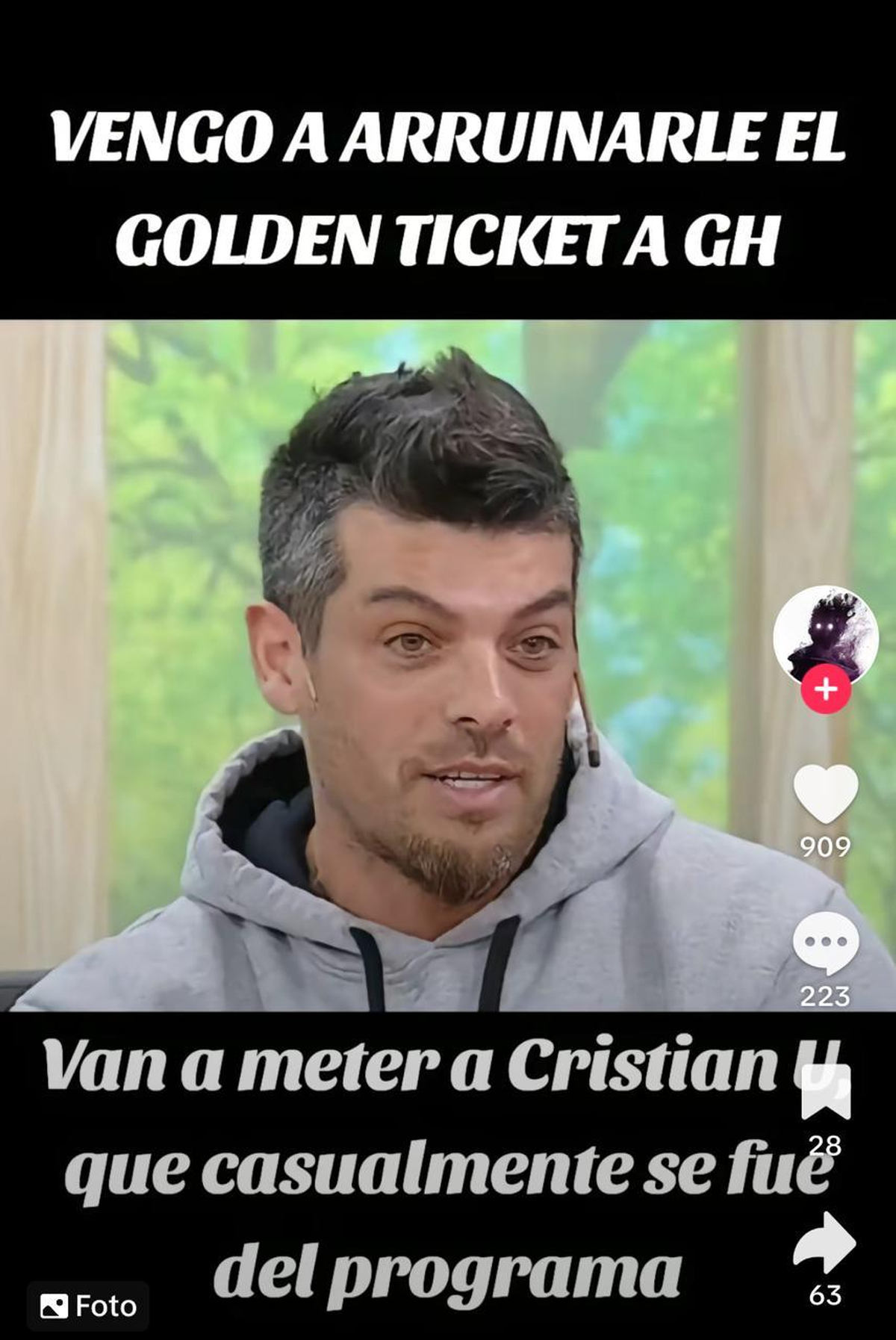Share this post via the arrow
This screenshot has height=1340, width=896.
[825, 1242]
